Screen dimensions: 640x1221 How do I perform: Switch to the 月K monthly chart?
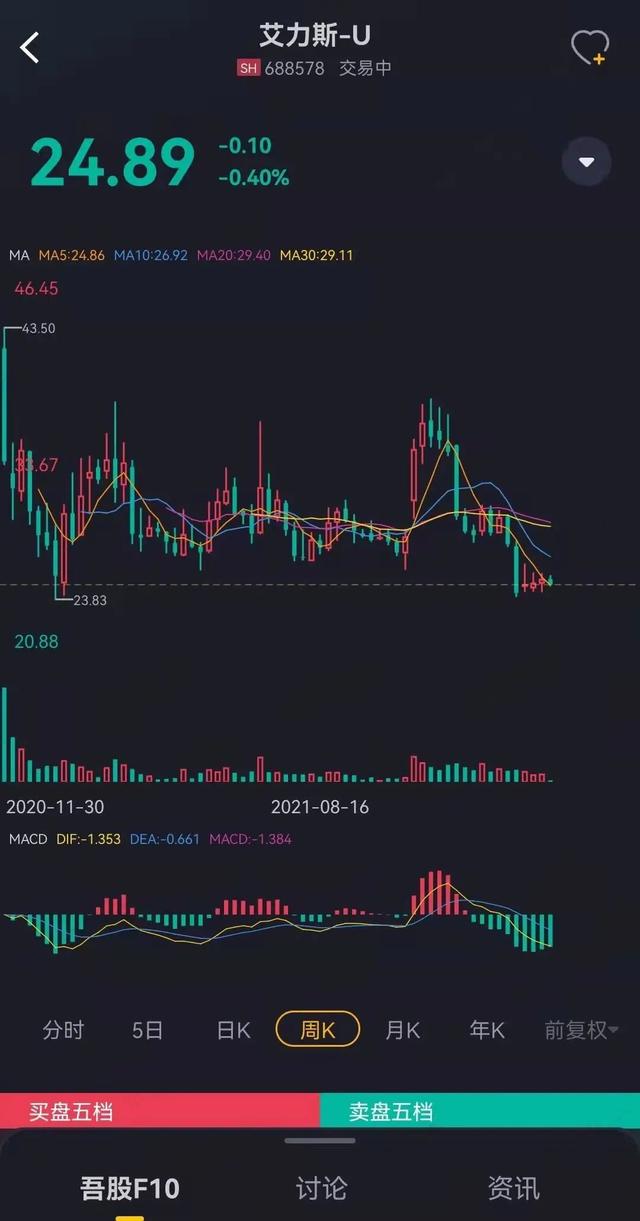403,1030
